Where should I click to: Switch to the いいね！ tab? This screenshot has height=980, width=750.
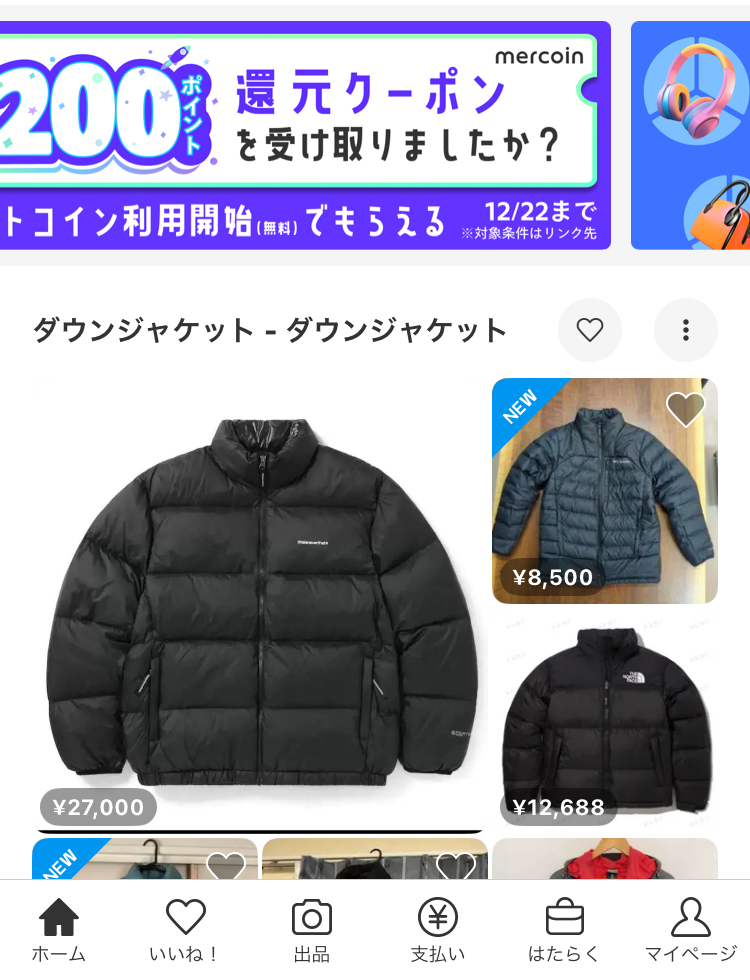coord(185,930)
